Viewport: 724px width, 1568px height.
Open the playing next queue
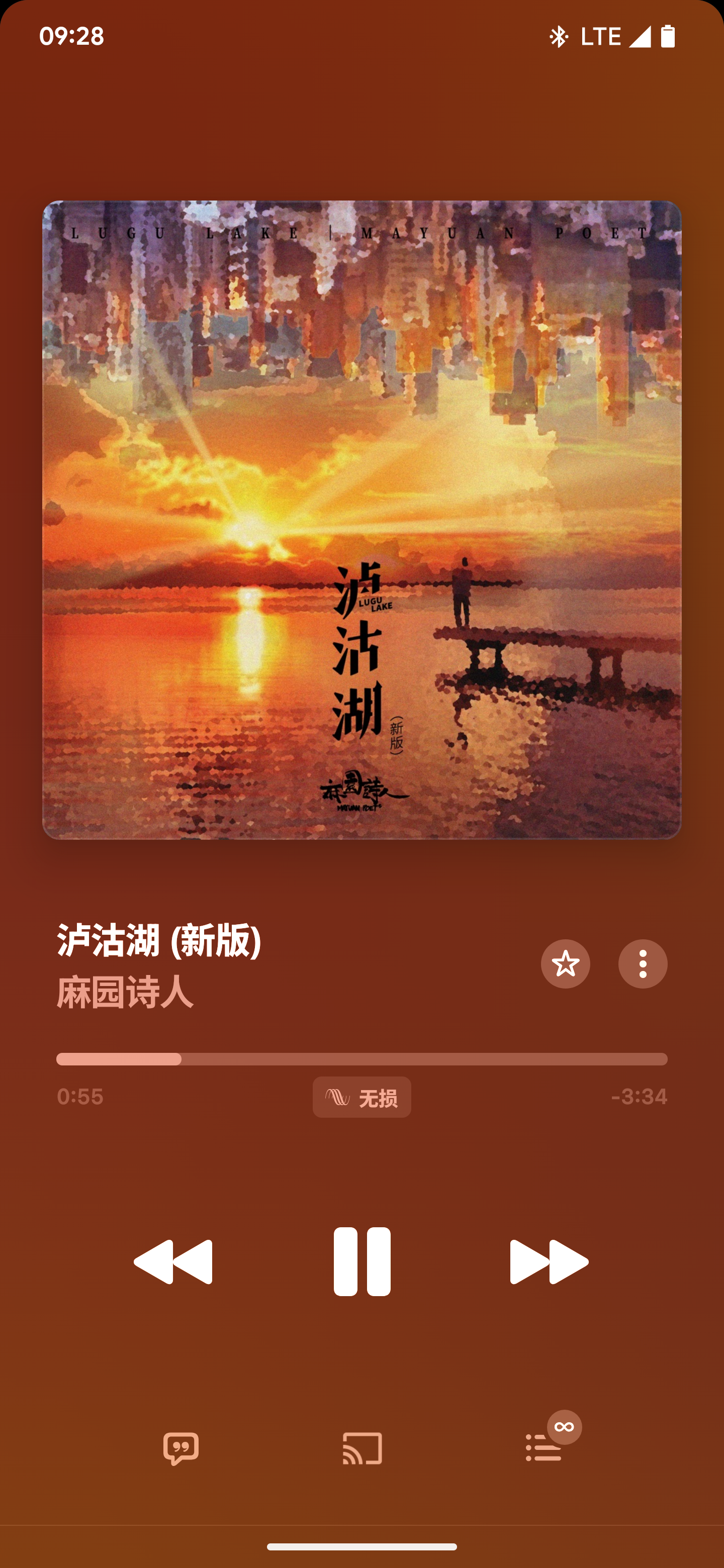(x=543, y=1448)
